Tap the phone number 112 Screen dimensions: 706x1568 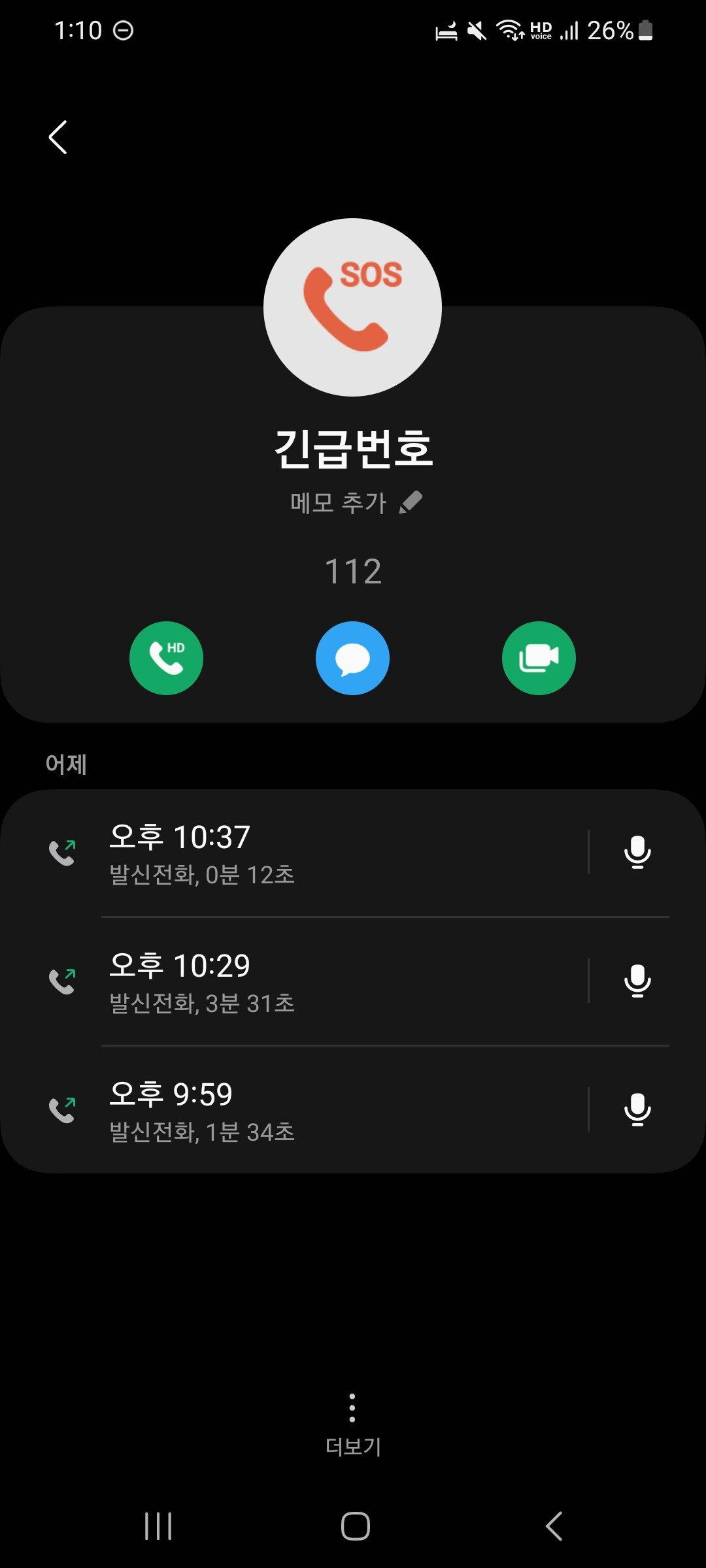(352, 572)
